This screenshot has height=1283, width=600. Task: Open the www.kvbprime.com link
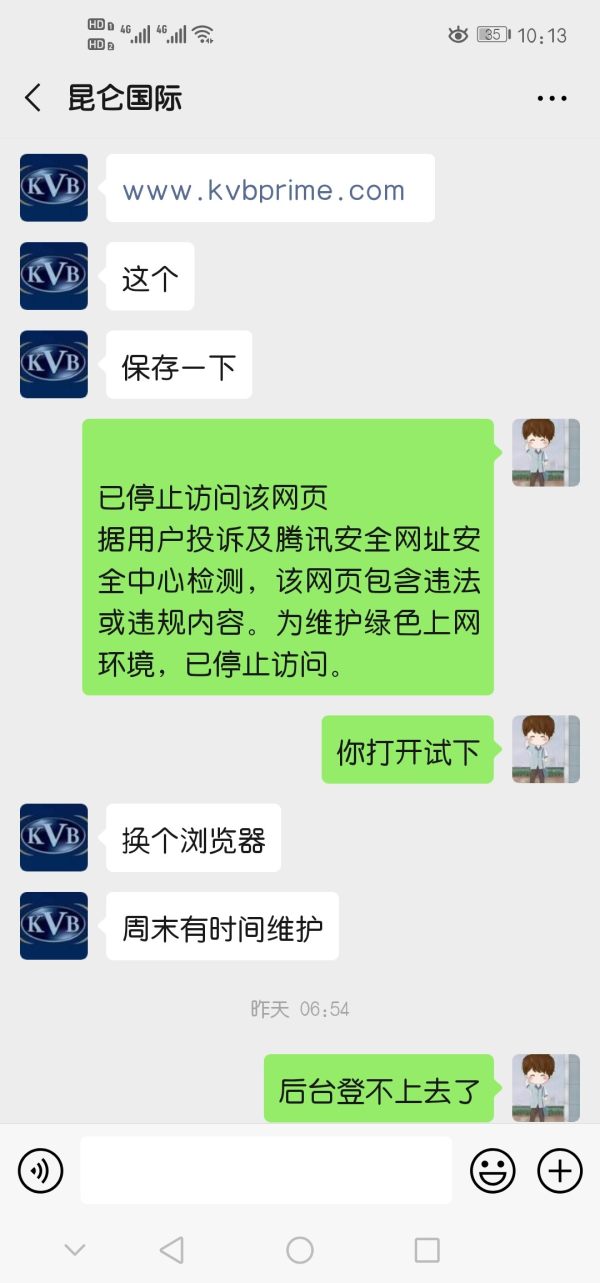coord(264,190)
